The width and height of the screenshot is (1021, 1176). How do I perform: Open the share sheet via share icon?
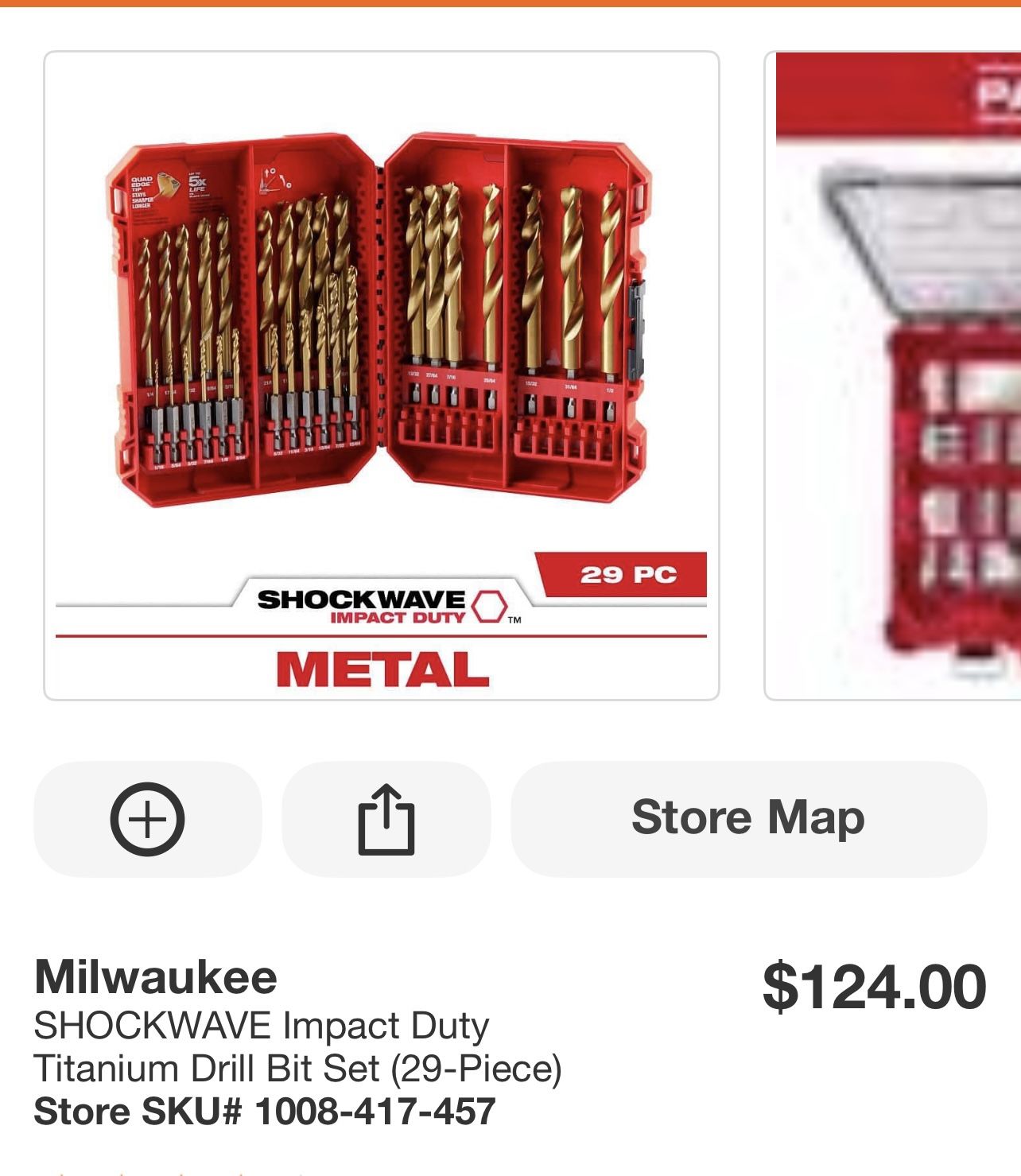[386, 818]
